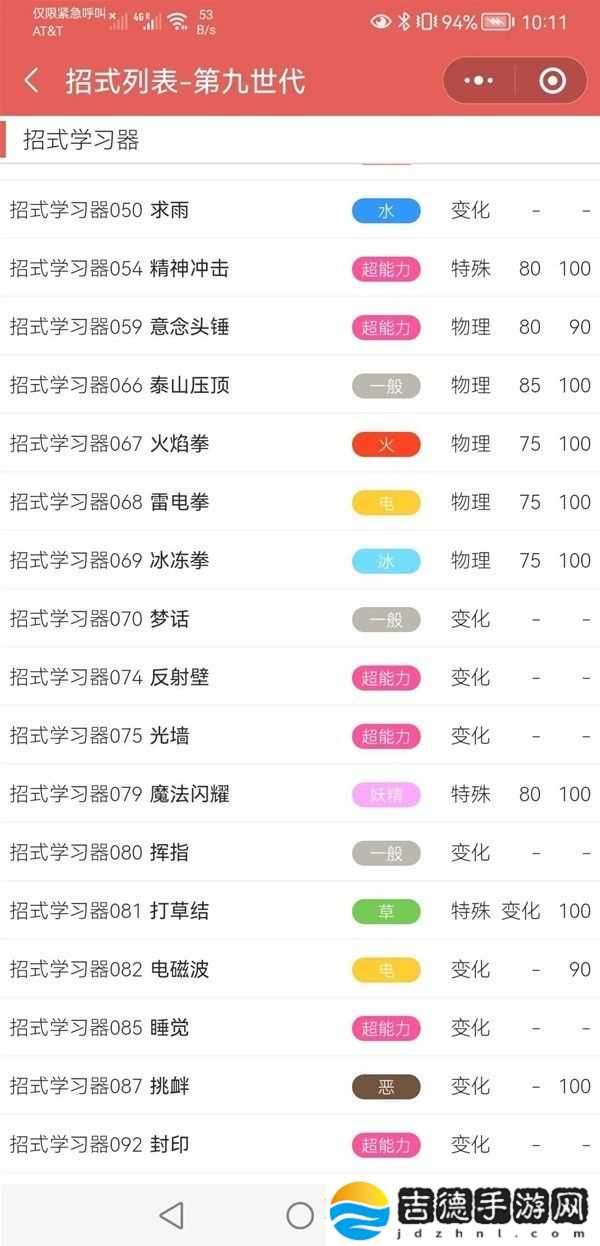Viewport: 600px width, 1246px height.
Task: Open move 反射壁 (TM074)
Action: (180, 678)
